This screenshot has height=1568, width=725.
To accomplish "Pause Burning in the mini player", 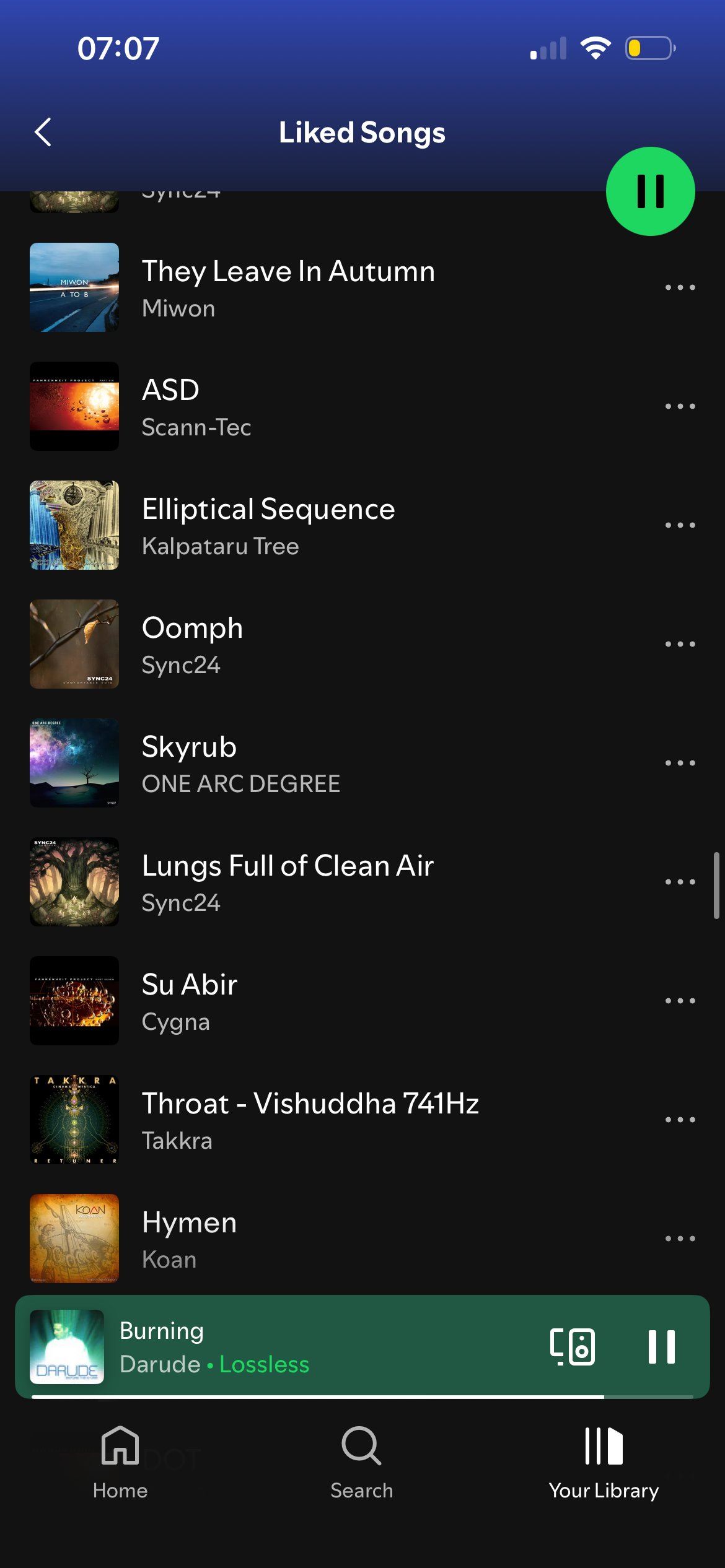I will (x=661, y=1347).
